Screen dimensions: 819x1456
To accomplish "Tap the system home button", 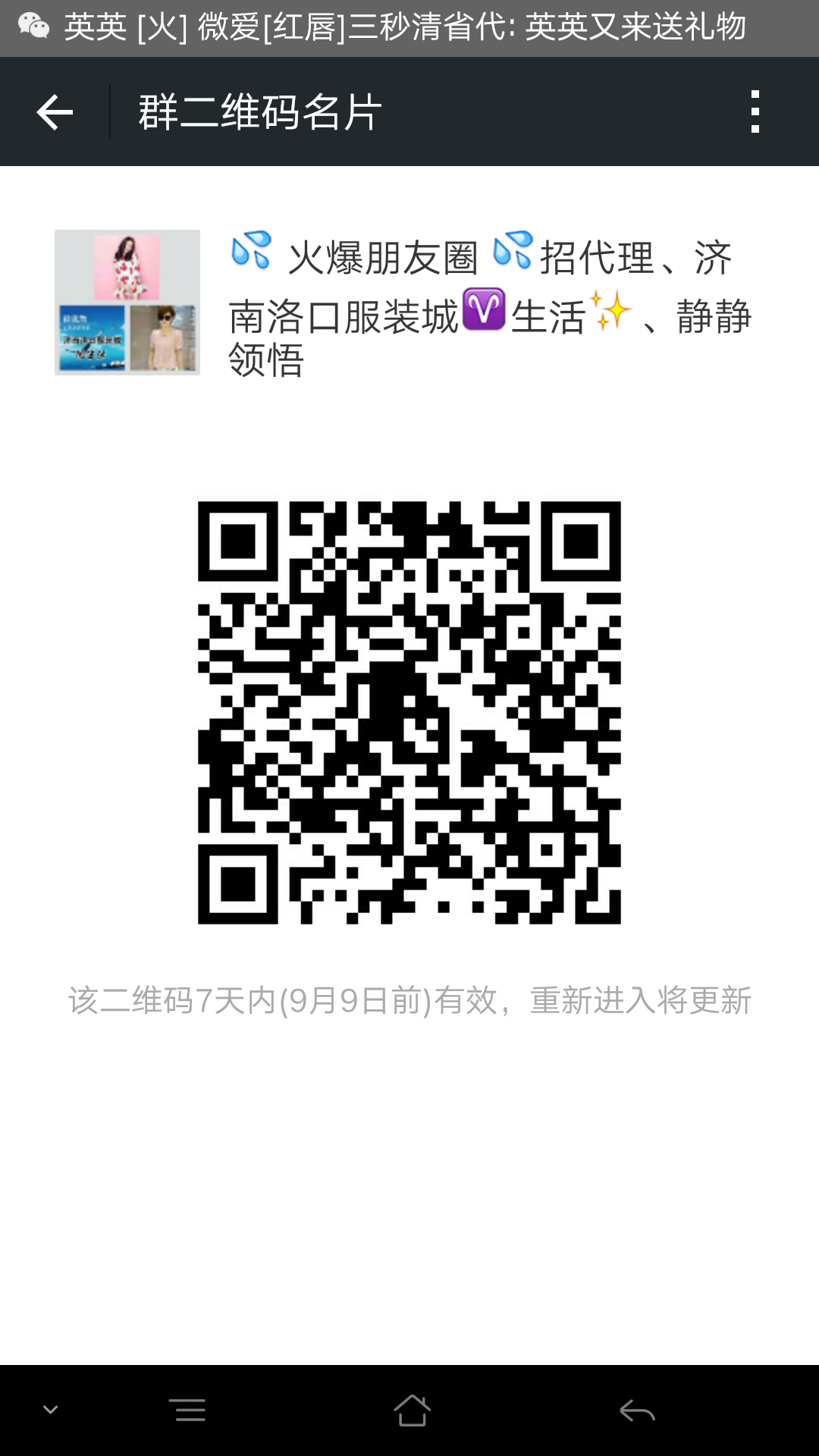I will pyautogui.click(x=412, y=1410).
